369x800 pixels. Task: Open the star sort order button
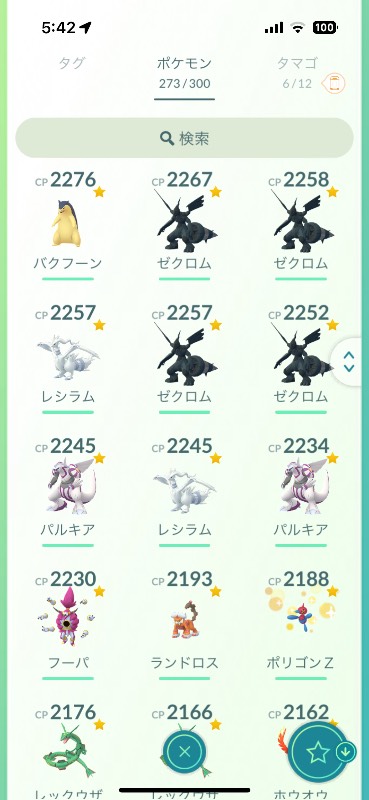click(318, 752)
